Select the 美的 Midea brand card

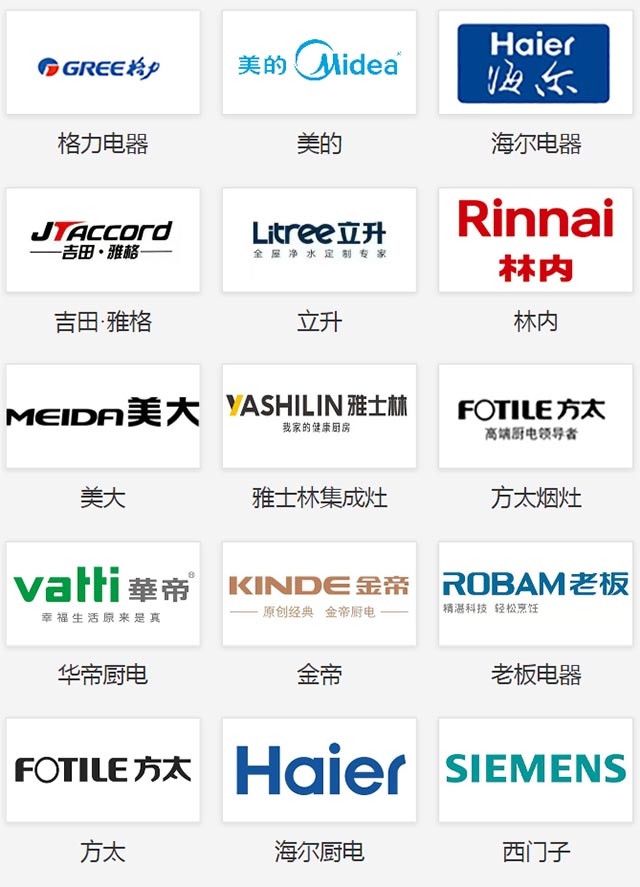319,64
